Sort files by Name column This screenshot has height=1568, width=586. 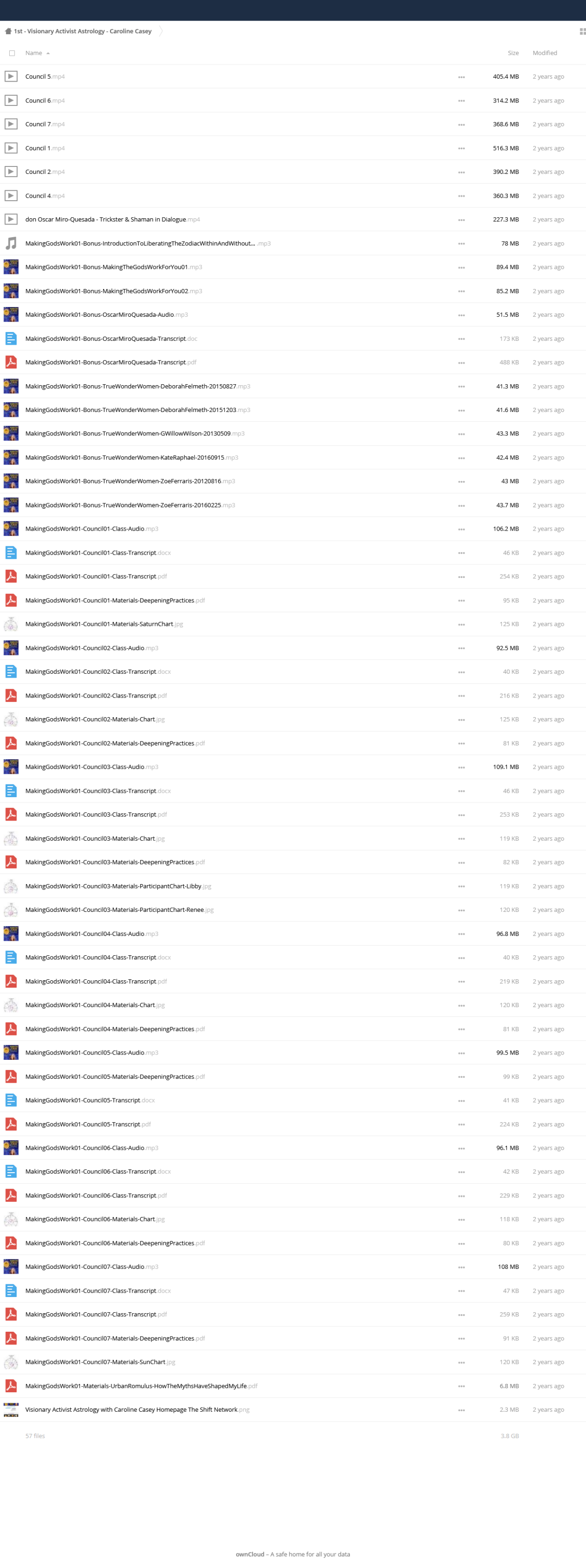tap(34, 54)
